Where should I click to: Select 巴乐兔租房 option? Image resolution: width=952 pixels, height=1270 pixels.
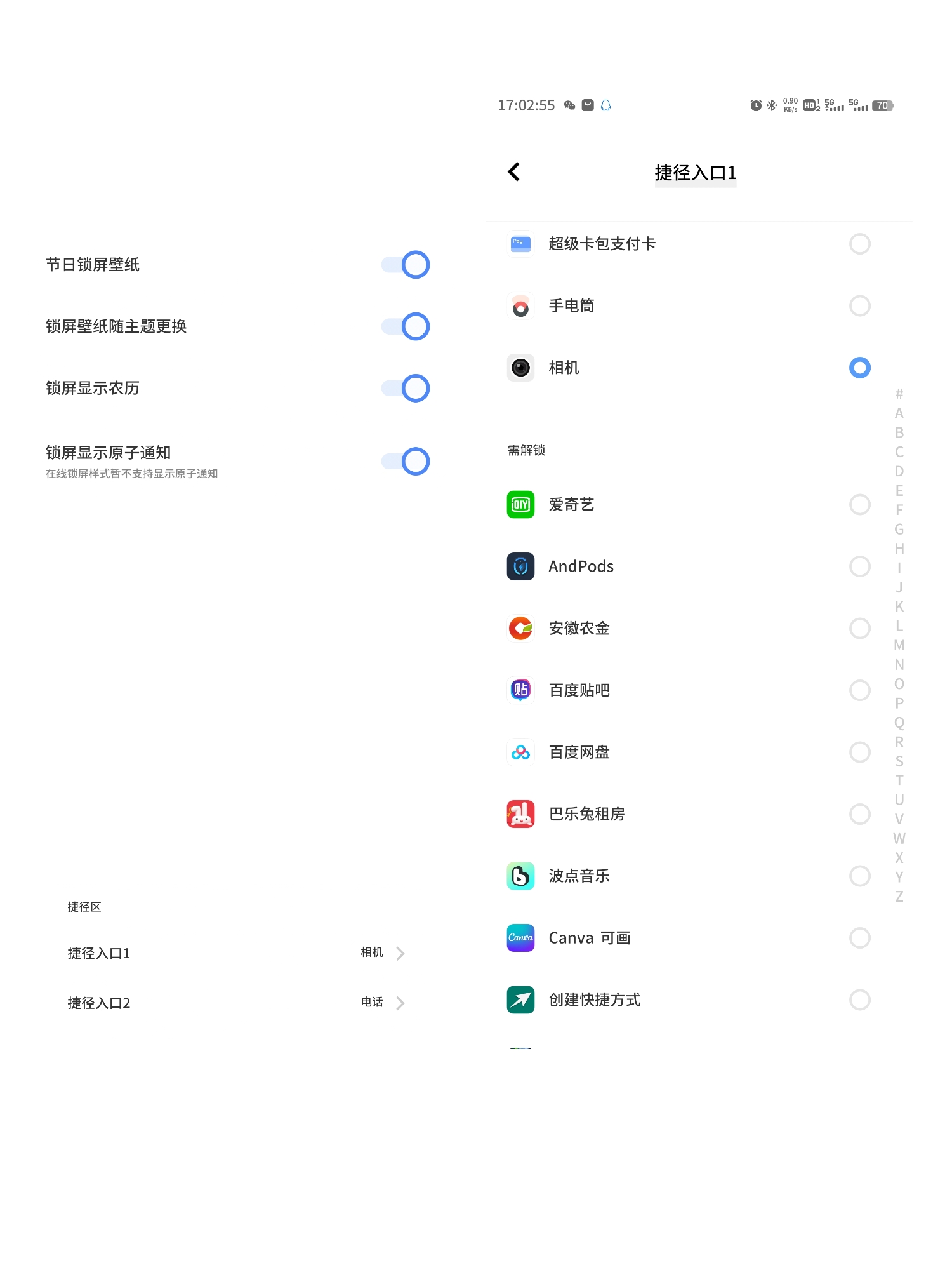pyautogui.click(x=859, y=814)
